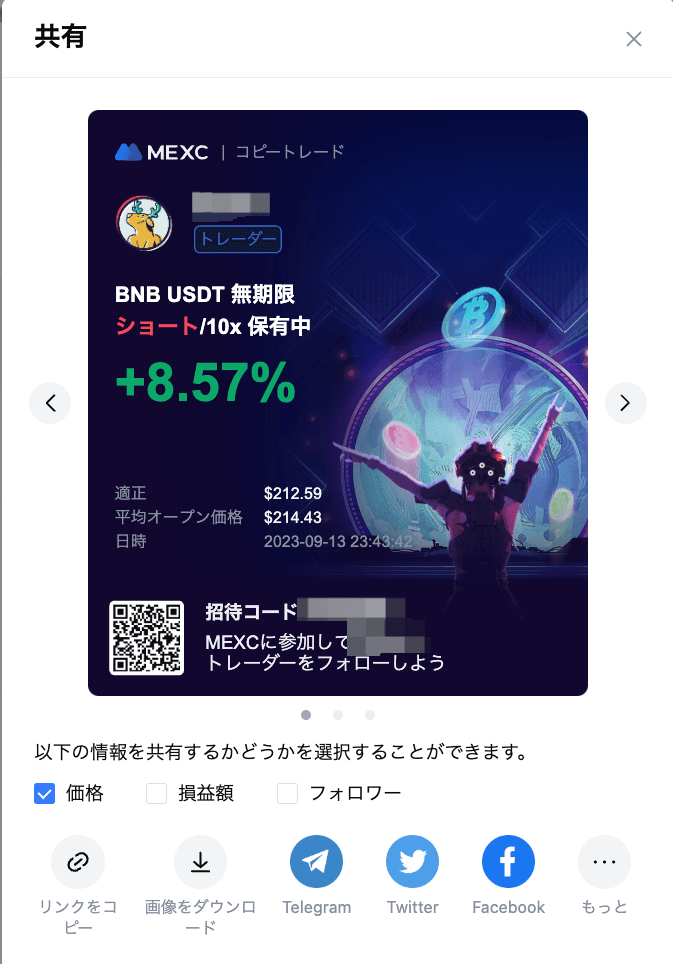Share on Facebook
Viewport: 673px width, 964px height.
point(508,862)
